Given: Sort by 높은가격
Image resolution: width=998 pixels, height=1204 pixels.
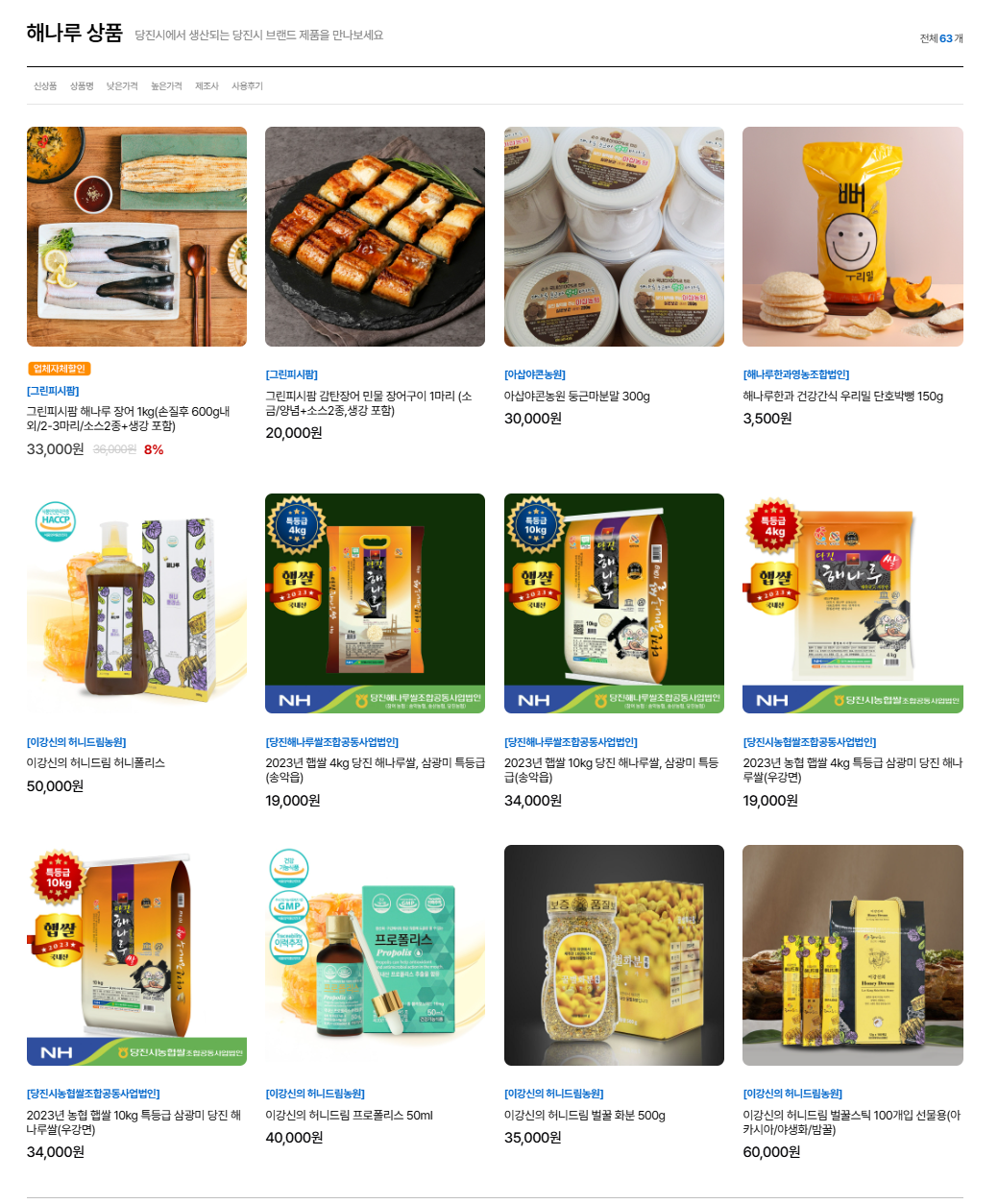Looking at the screenshot, I should [x=166, y=86].
